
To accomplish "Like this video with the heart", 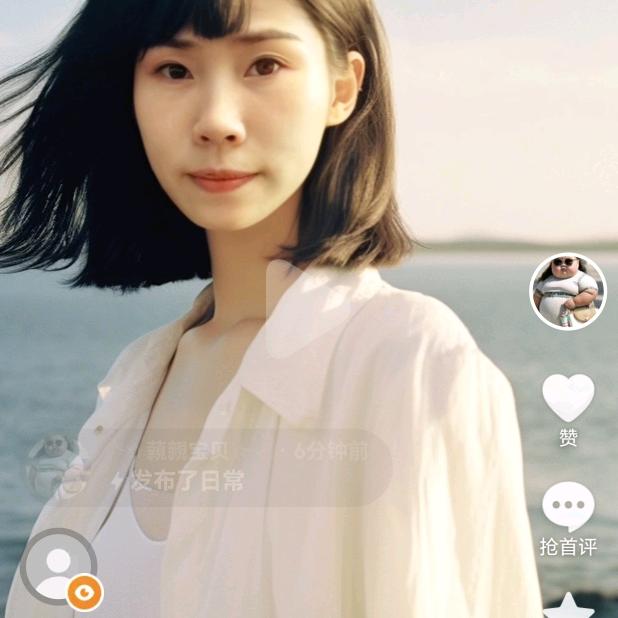I will click(568, 398).
